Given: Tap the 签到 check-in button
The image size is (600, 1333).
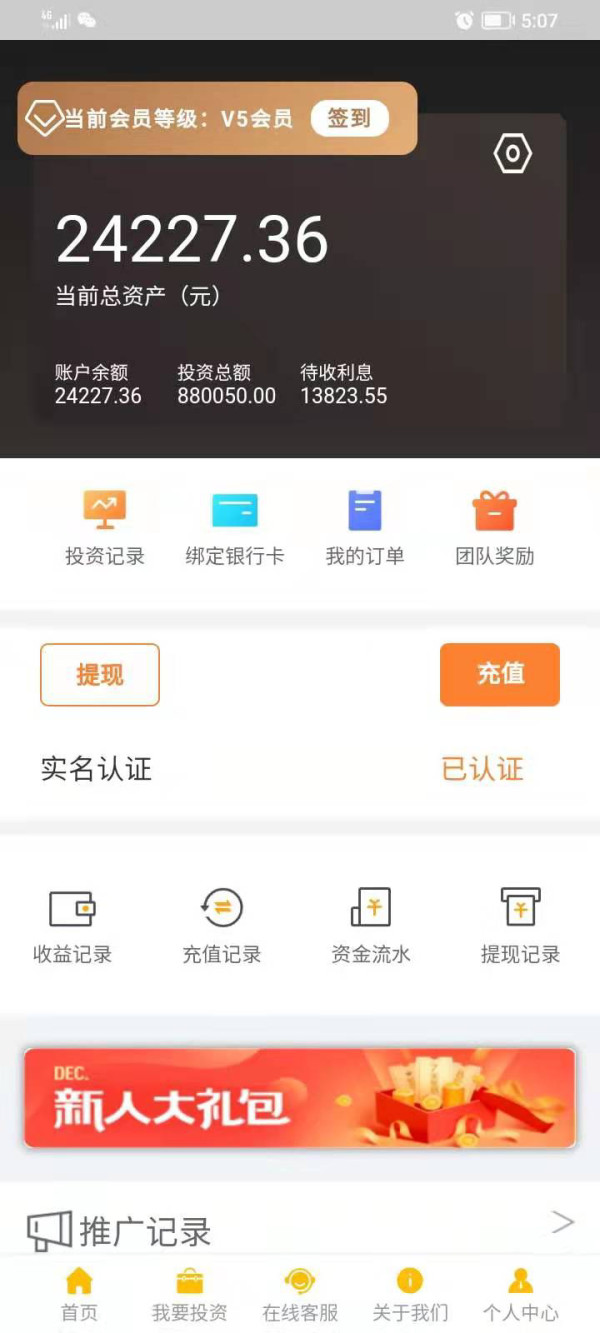Looking at the screenshot, I should coord(349,118).
